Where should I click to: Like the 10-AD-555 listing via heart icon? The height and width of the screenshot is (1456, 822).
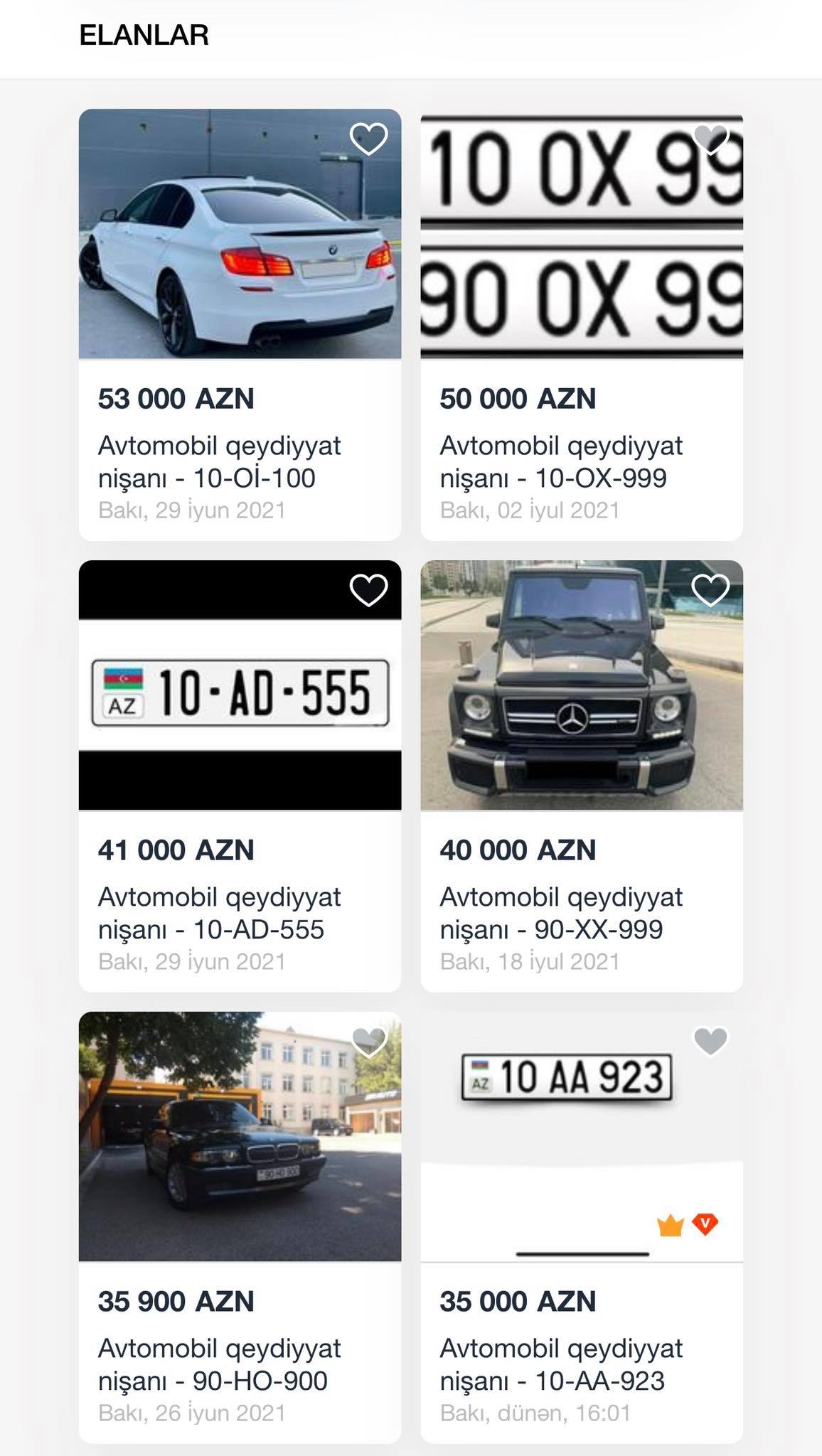click(x=369, y=590)
